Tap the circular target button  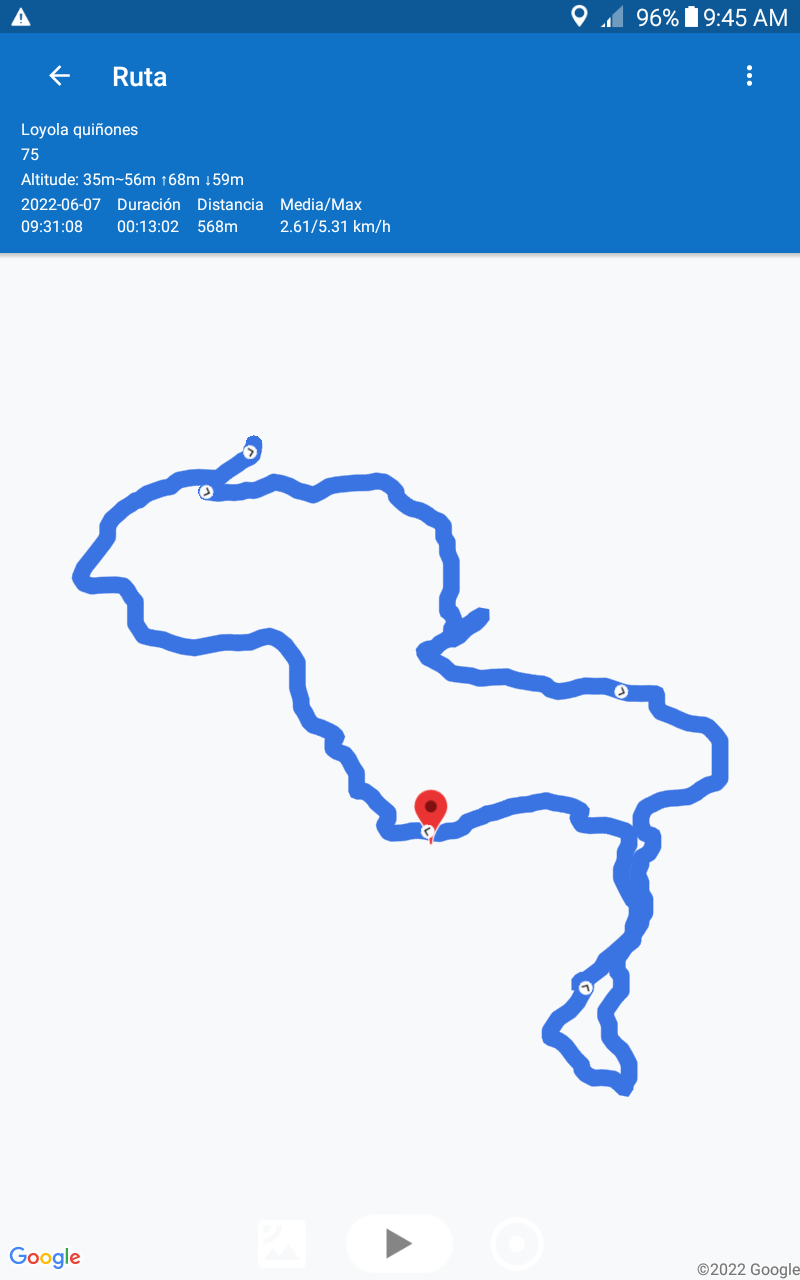point(517,1244)
